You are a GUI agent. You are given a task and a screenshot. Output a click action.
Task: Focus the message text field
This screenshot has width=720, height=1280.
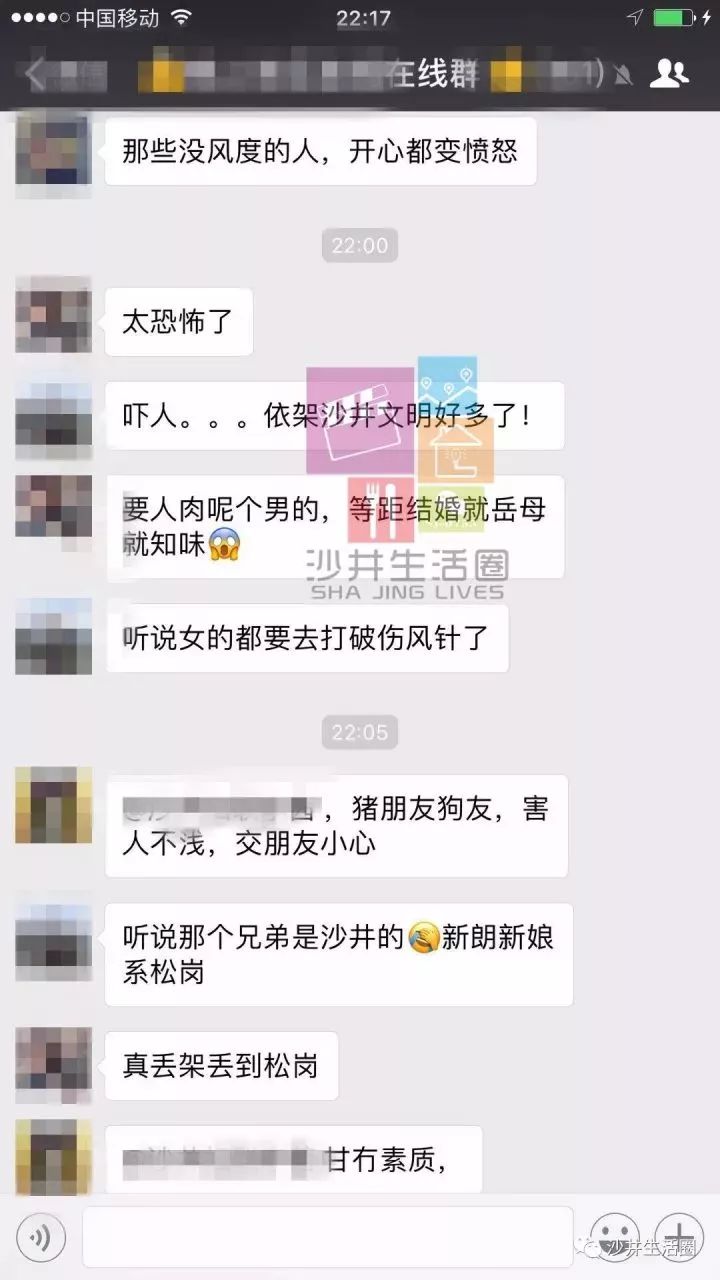[x=328, y=1238]
